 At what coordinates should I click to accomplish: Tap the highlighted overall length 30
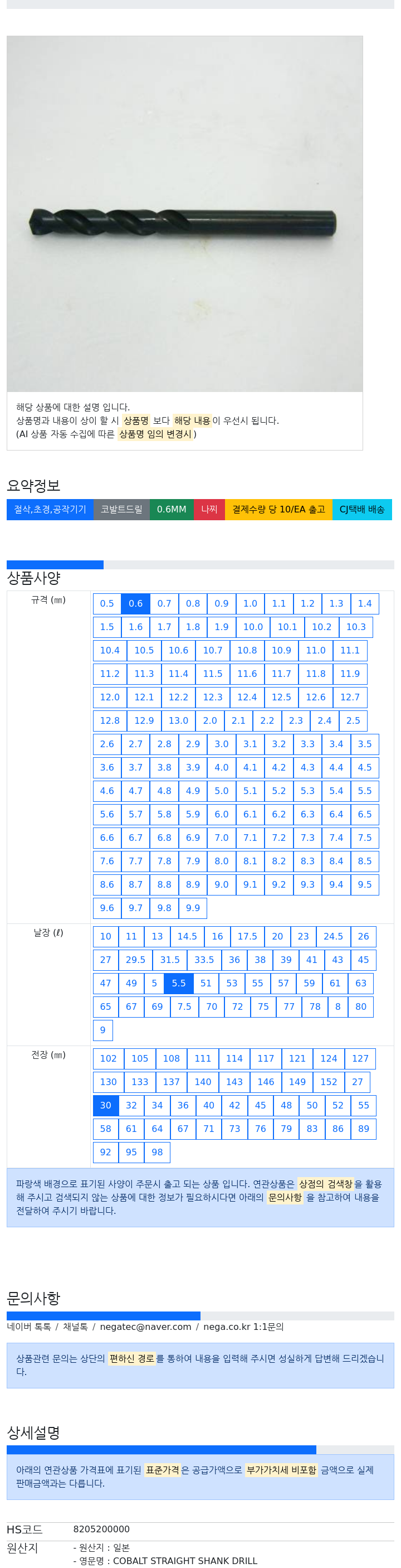click(106, 1105)
